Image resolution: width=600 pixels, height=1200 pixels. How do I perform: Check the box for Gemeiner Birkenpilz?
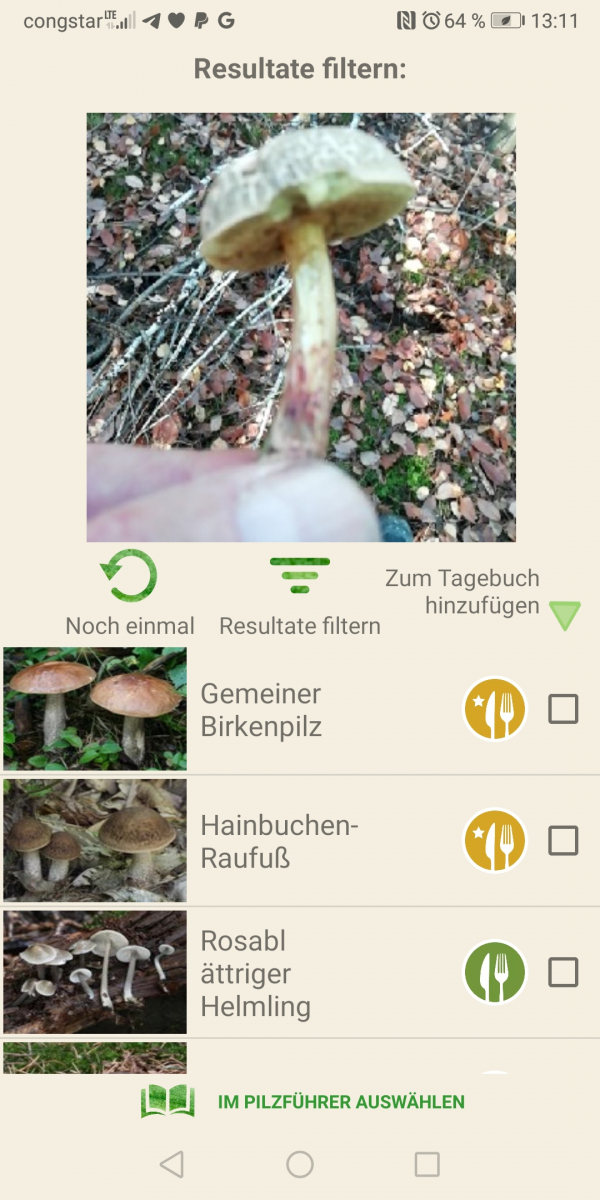563,710
